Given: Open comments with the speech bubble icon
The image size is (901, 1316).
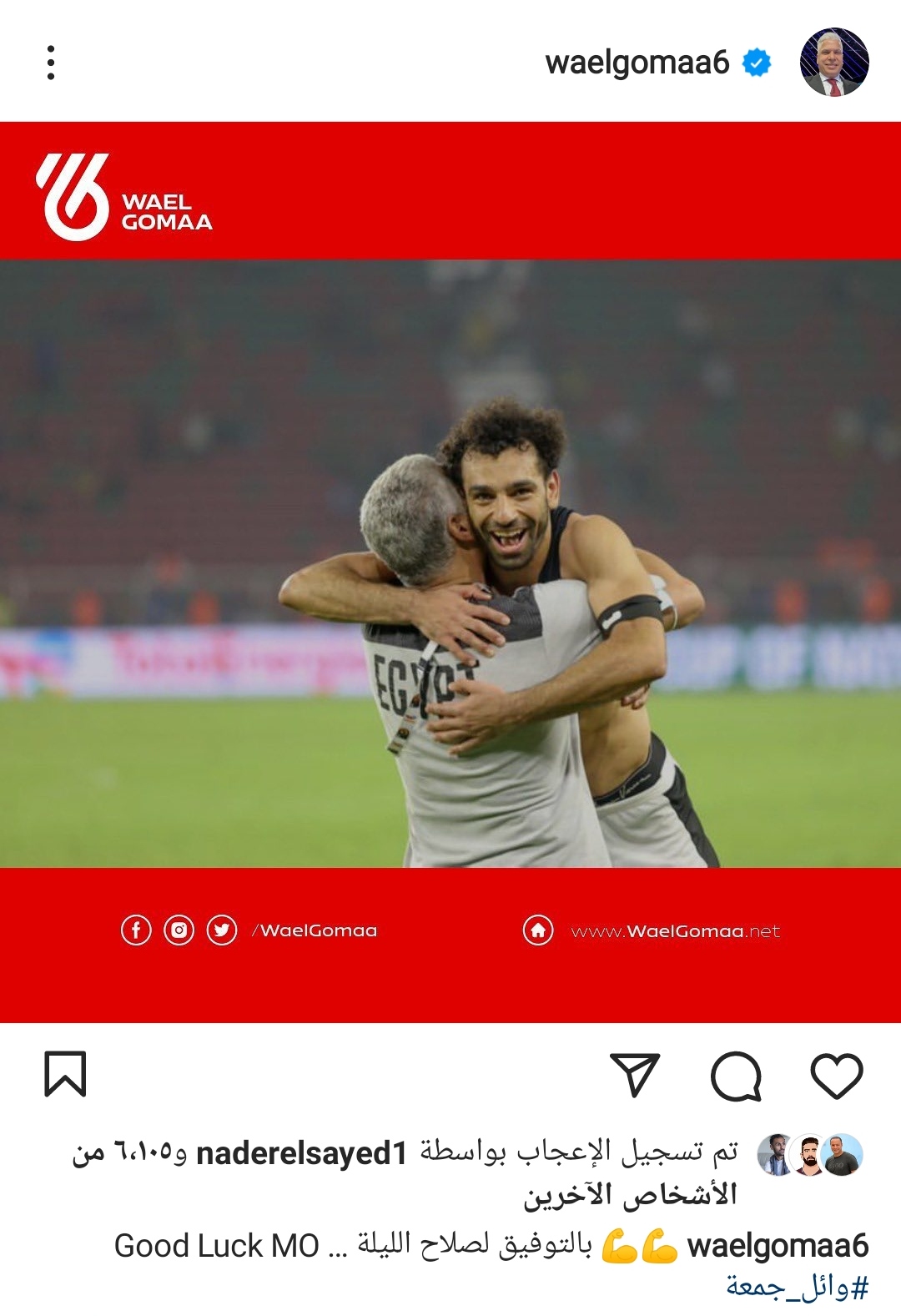Looking at the screenshot, I should 736,1076.
